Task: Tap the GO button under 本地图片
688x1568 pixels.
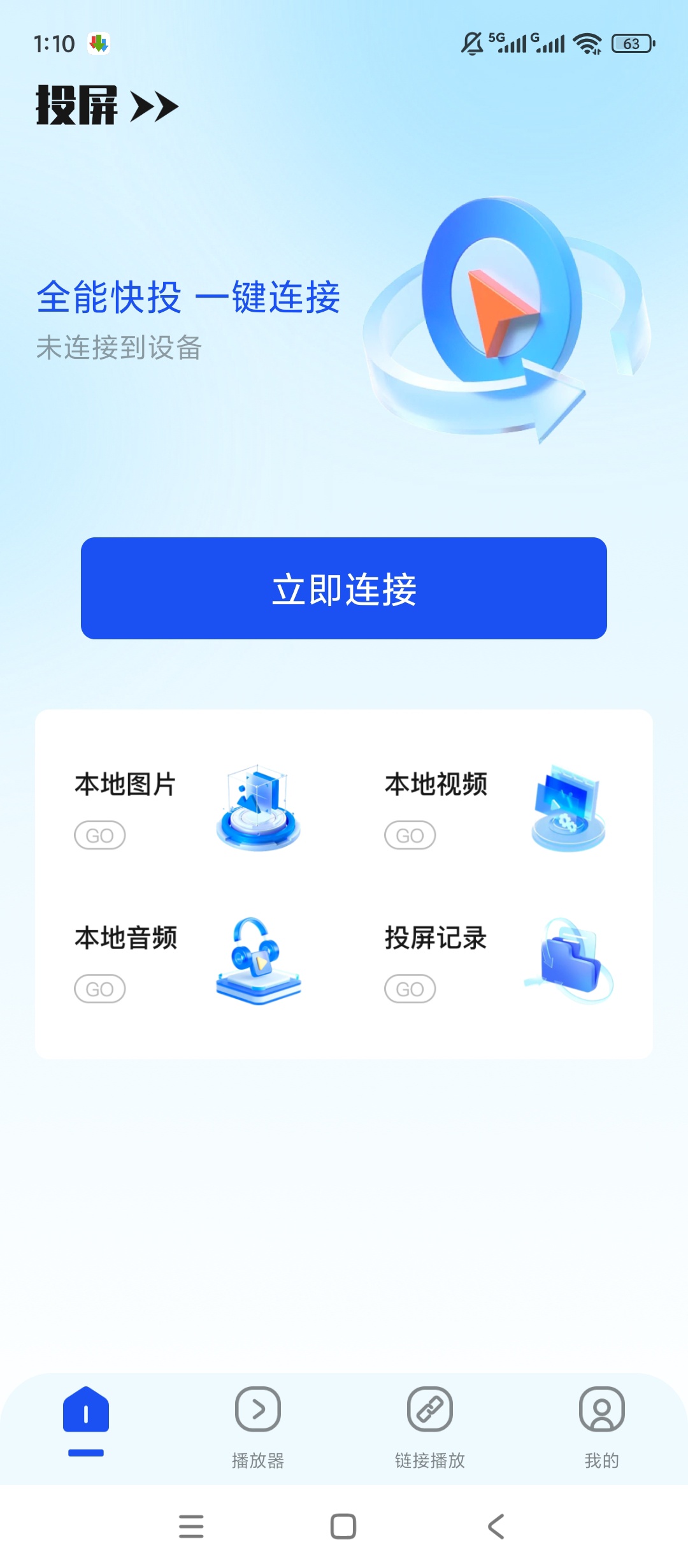Action: tap(99, 835)
